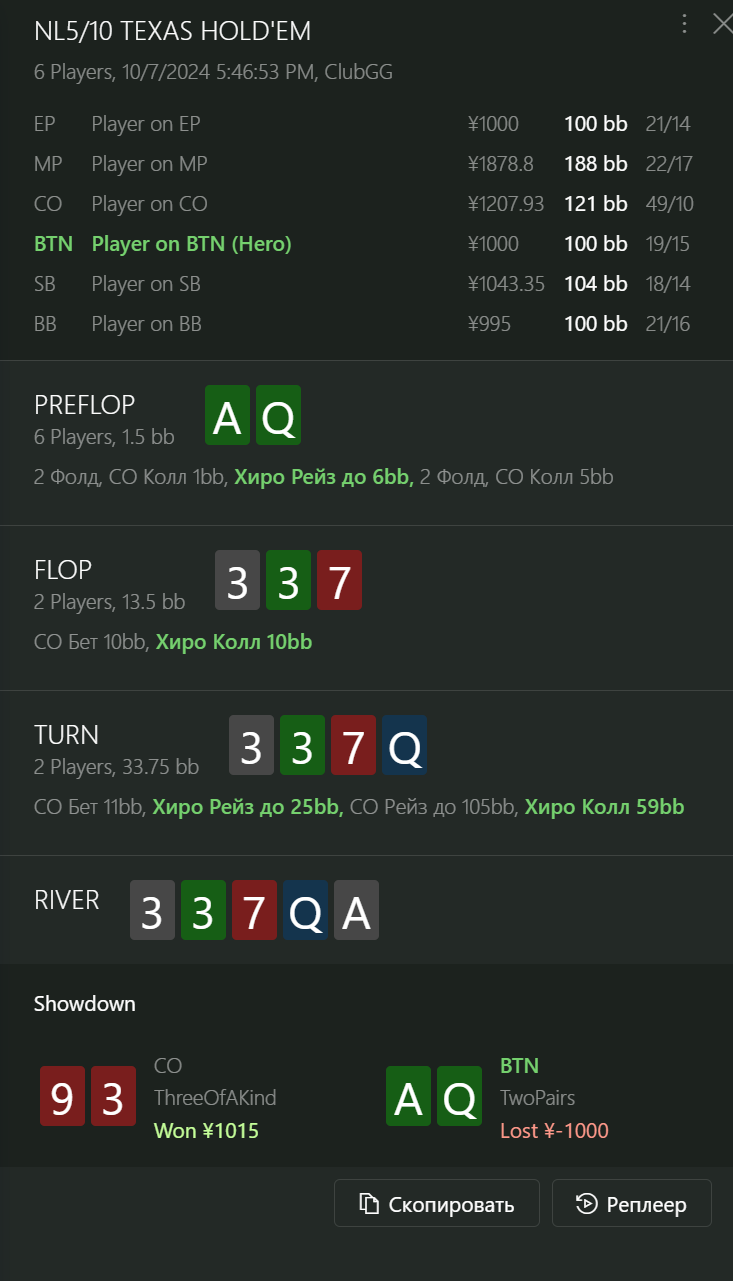Close the hand history panel

click(722, 24)
